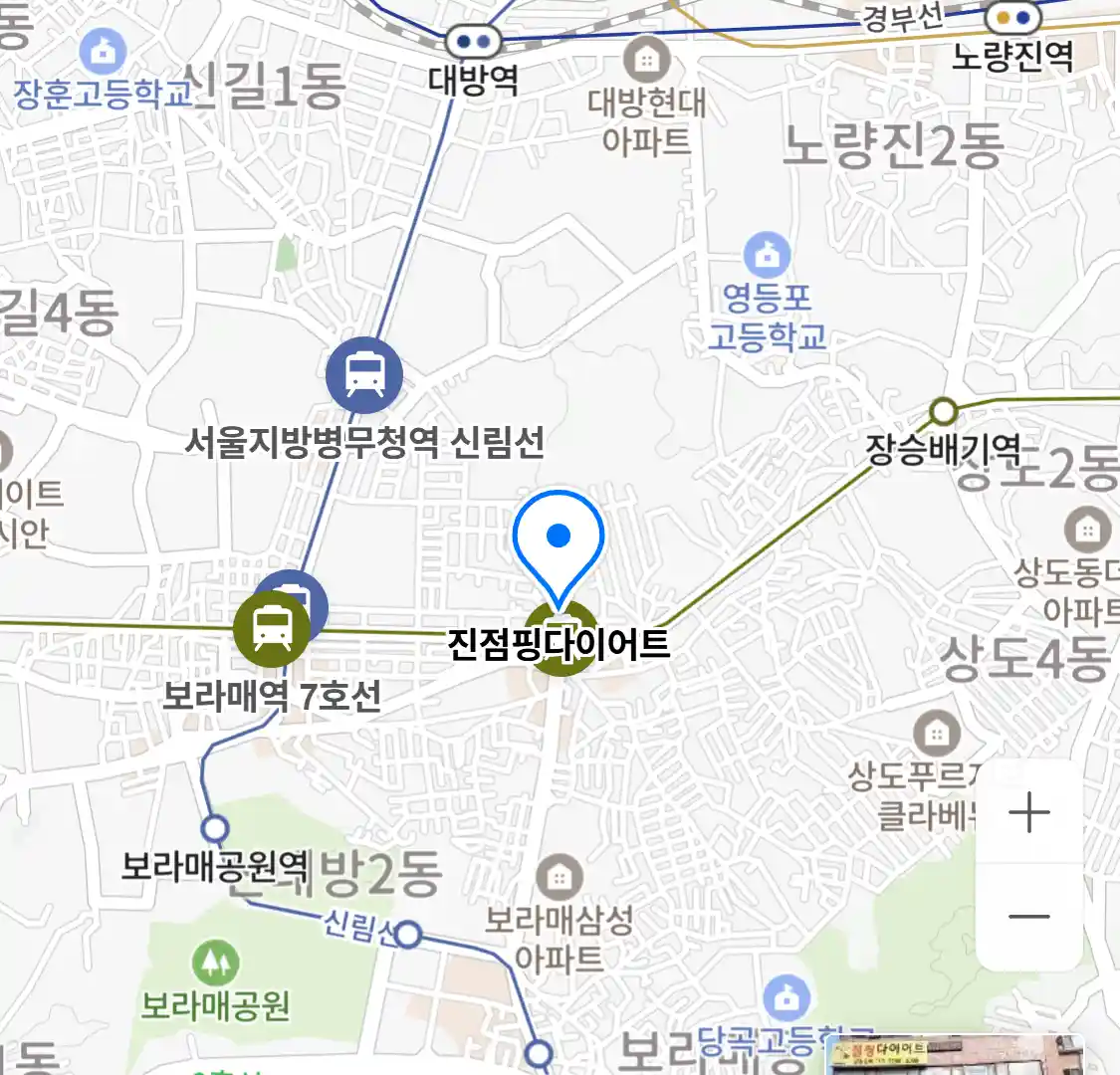Open the place photo thumbnail
The image size is (1120, 1075).
click(956, 1055)
